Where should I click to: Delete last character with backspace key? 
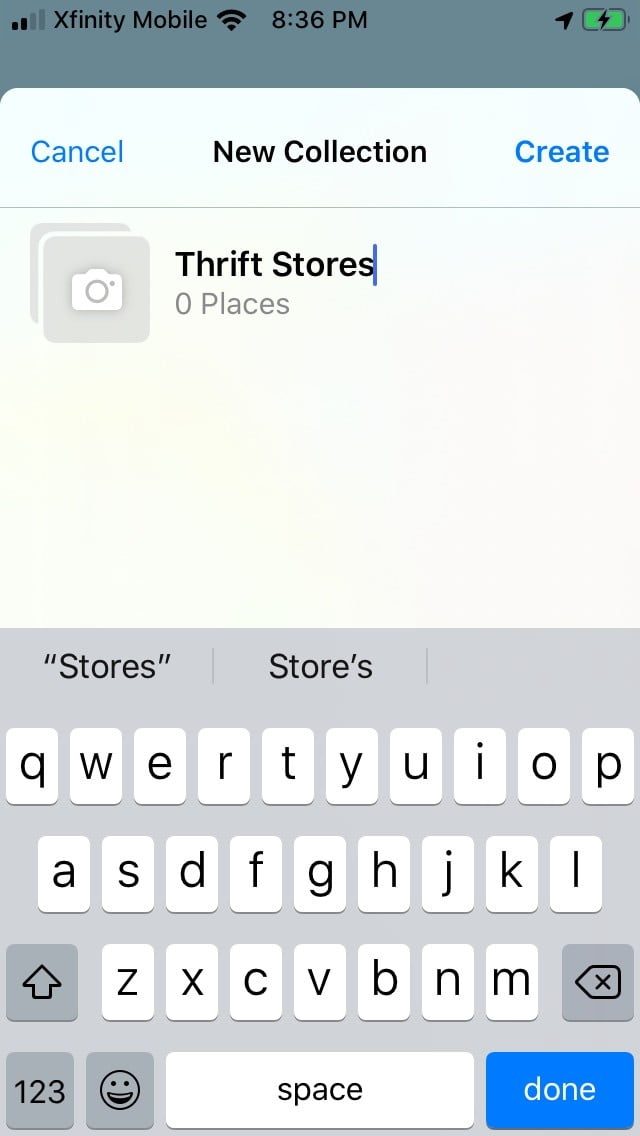599,983
